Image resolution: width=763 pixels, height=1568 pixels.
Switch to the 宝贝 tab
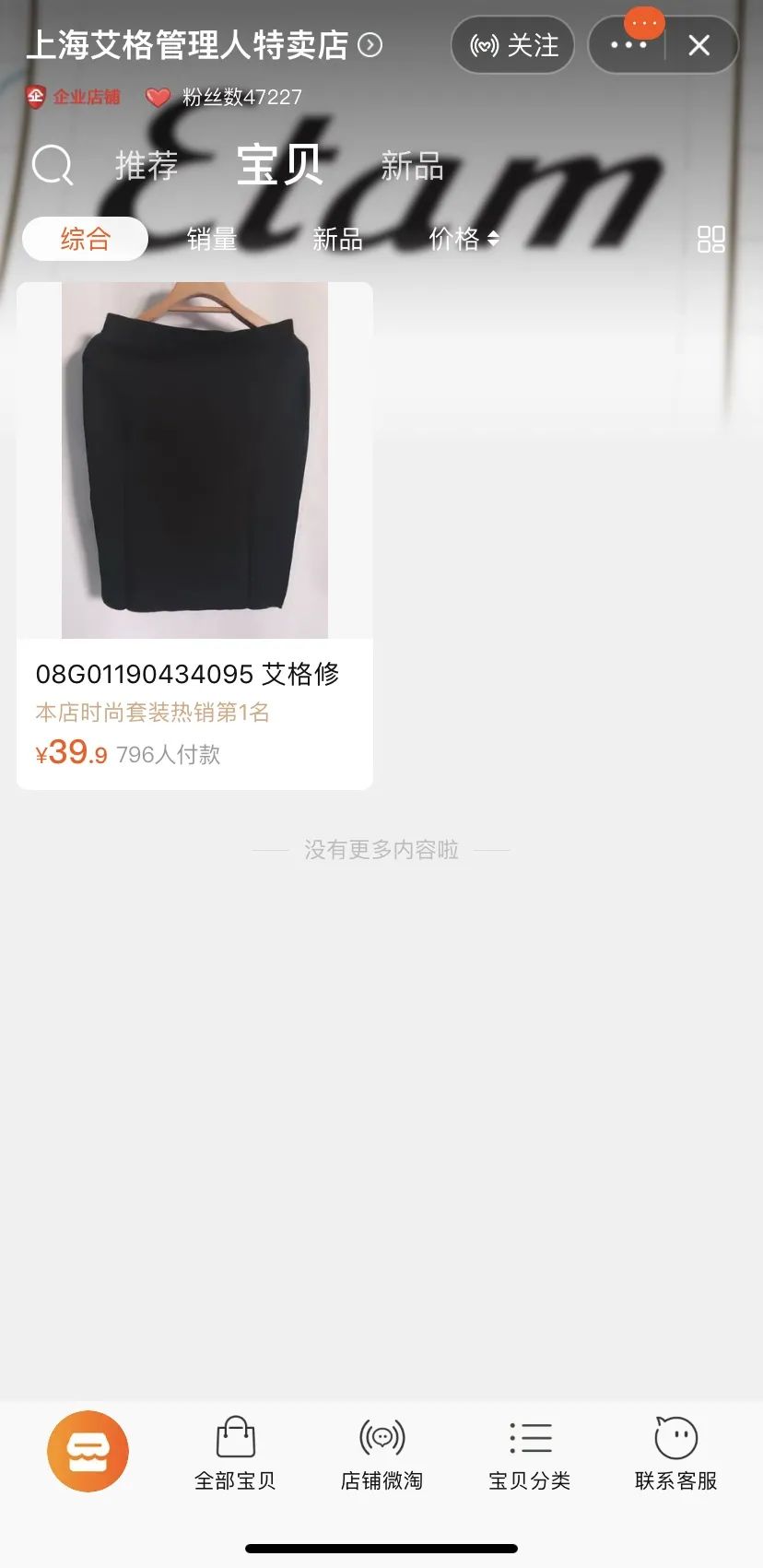277,166
